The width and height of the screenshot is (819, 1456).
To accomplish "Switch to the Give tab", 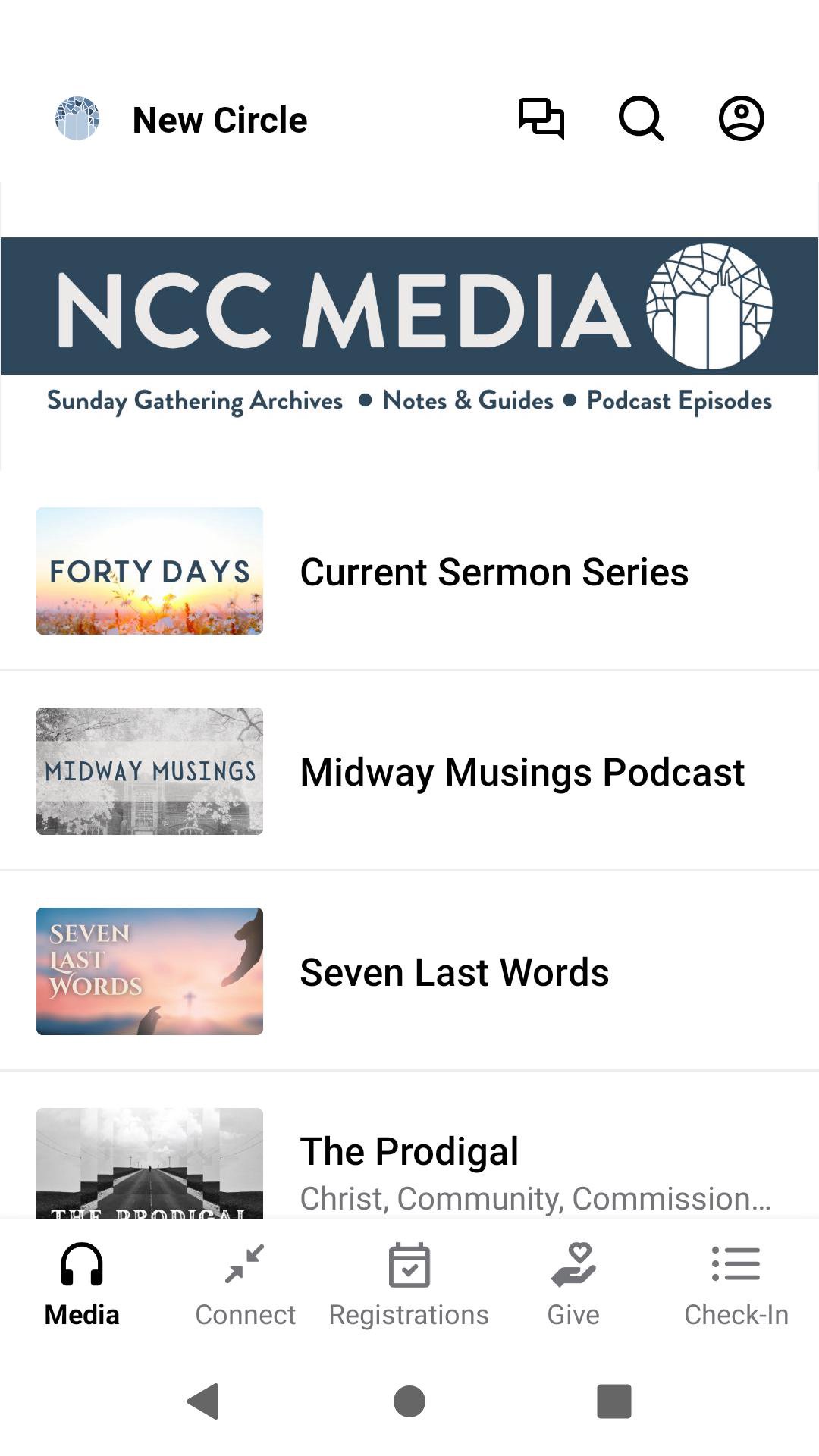I will [x=573, y=1282].
